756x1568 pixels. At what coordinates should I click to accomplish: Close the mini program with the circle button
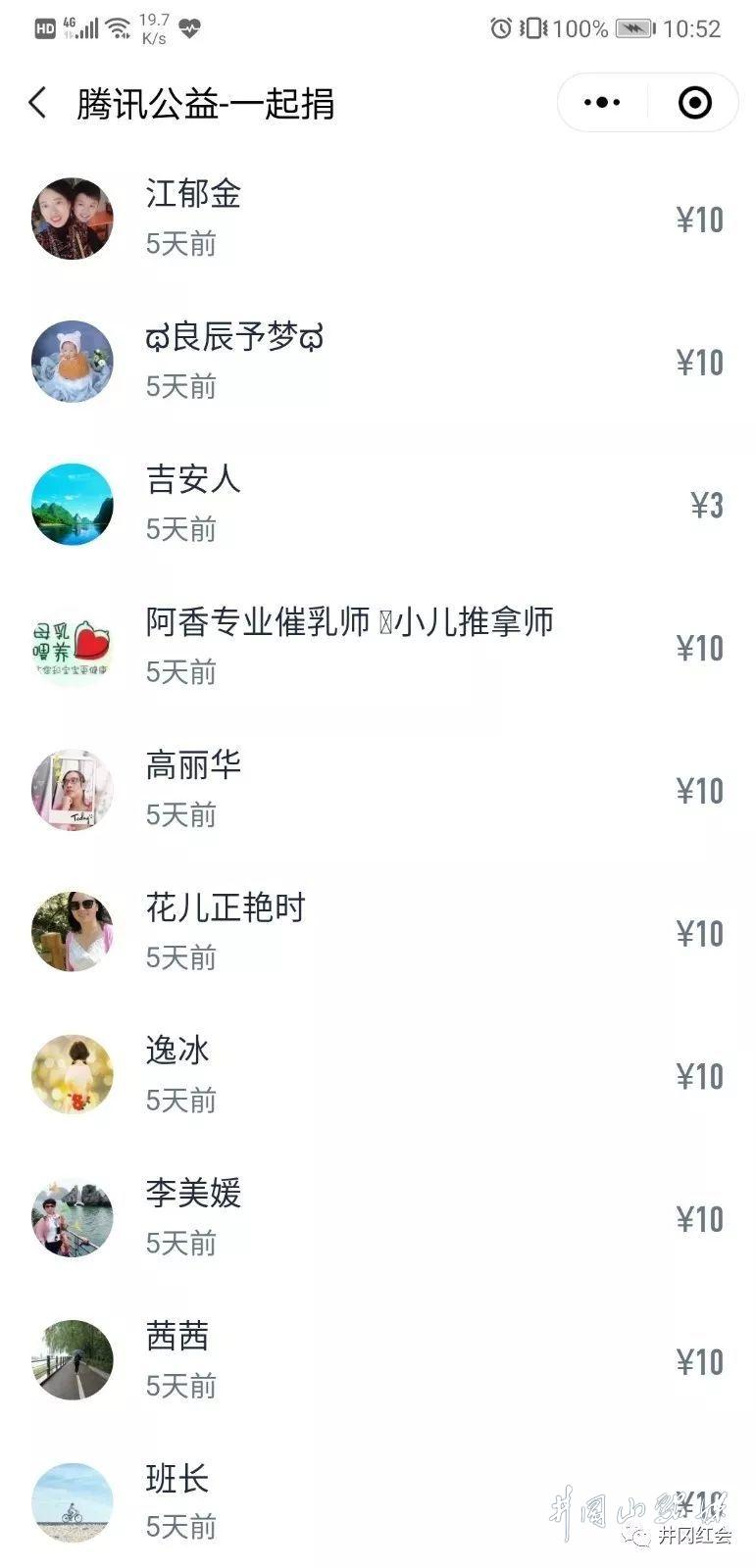[x=694, y=103]
